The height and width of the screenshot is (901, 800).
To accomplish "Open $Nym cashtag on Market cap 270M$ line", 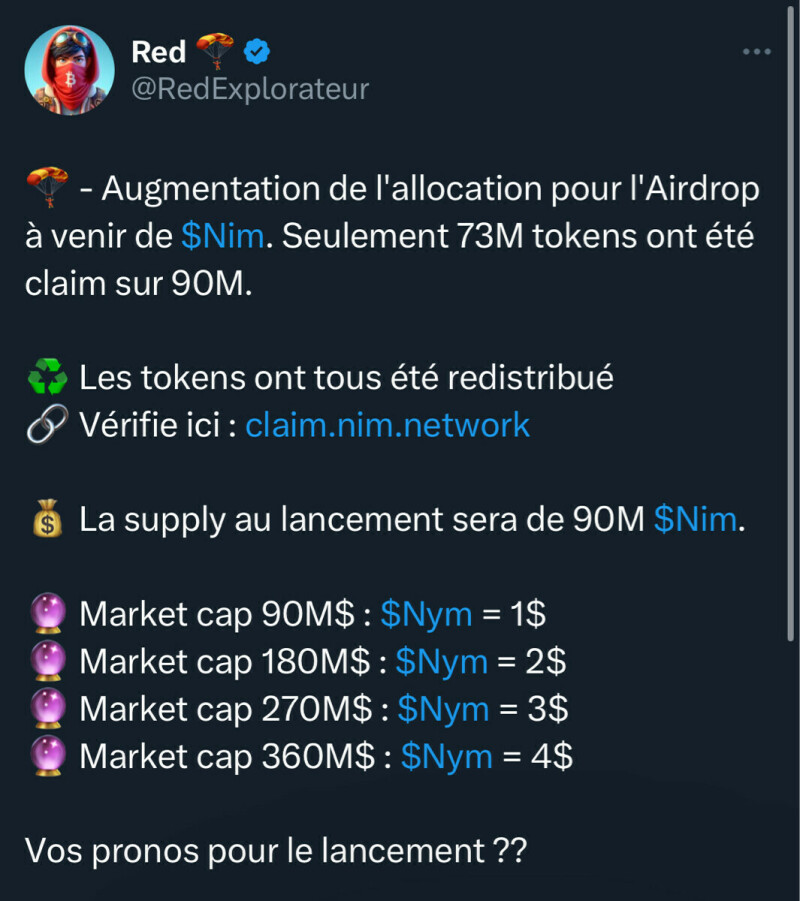I will (x=443, y=709).
